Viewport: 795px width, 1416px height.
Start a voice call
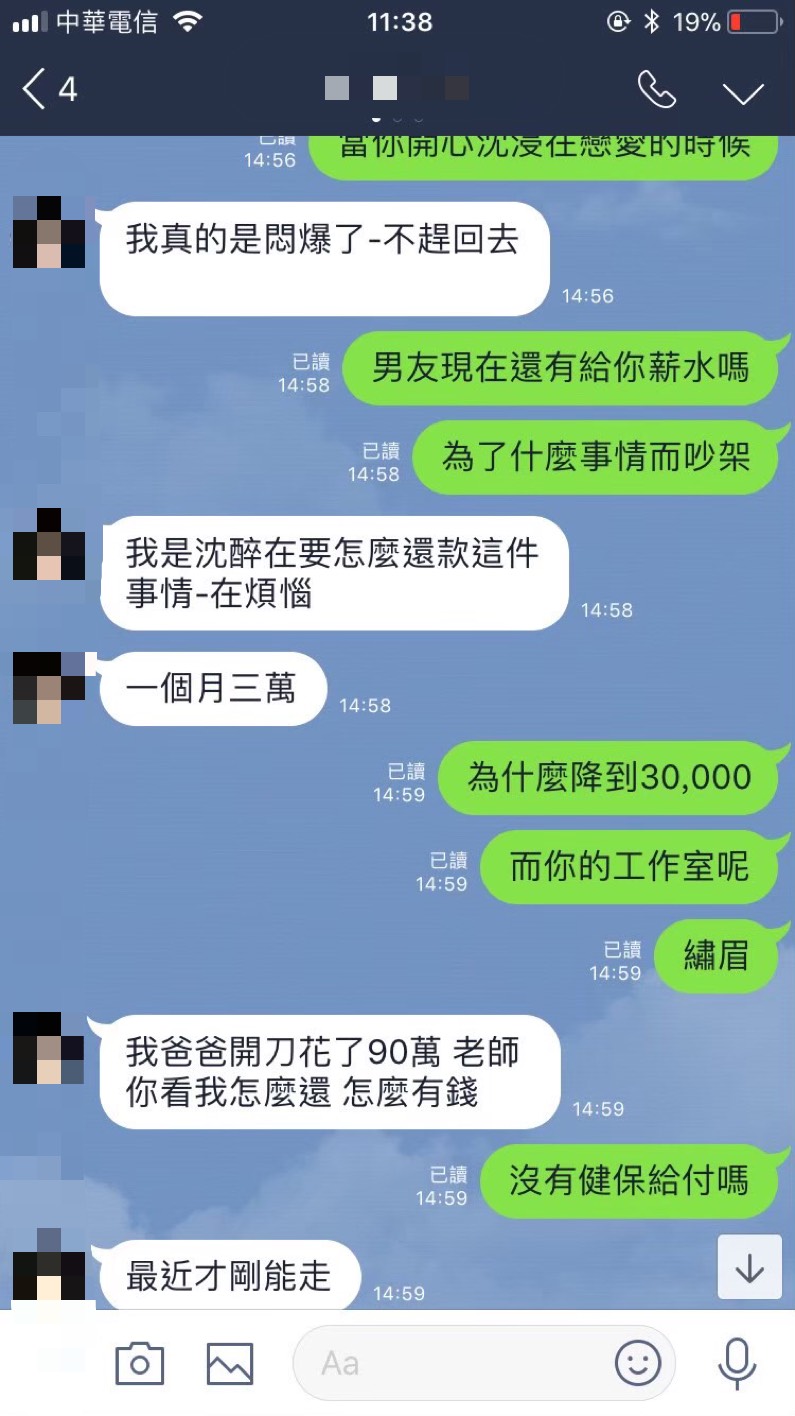coord(656,90)
